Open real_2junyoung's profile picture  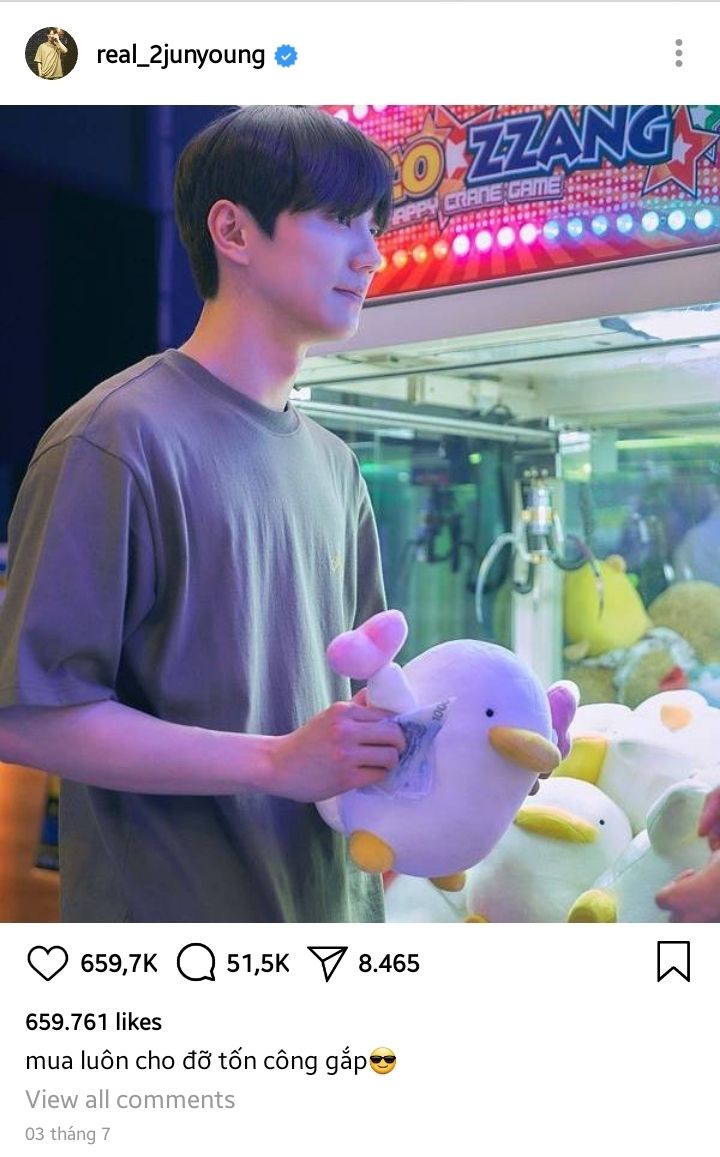[51, 54]
